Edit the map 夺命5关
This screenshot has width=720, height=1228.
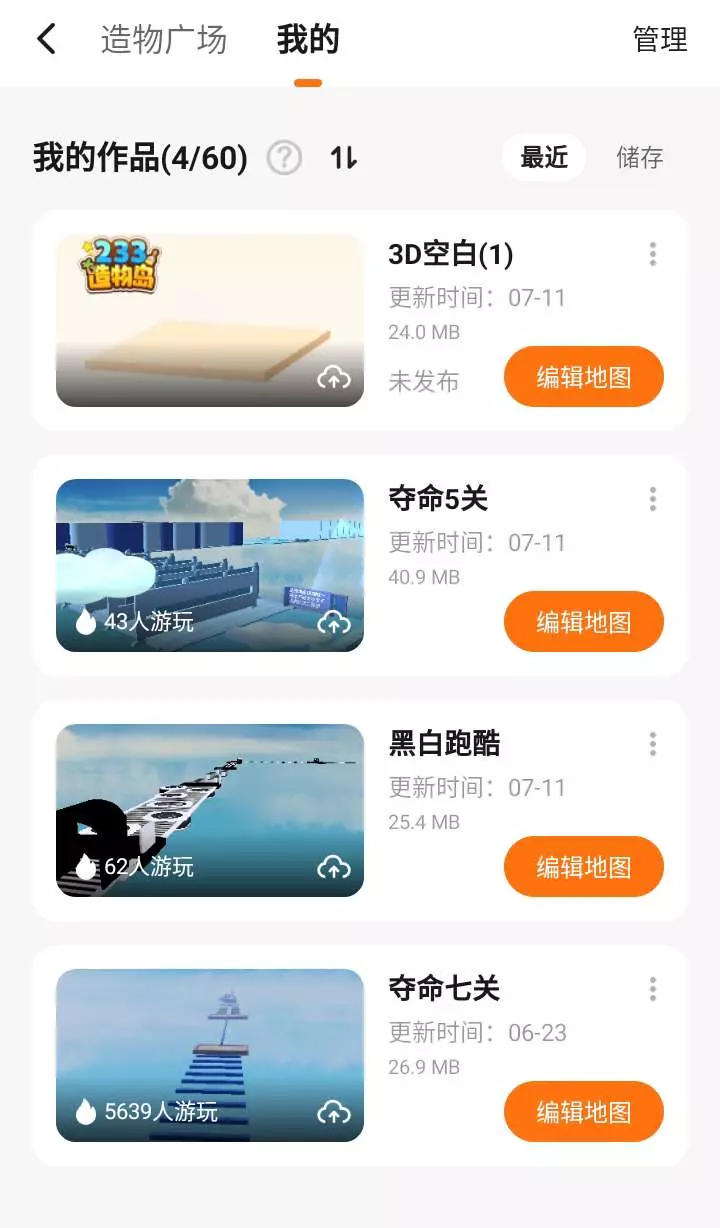(x=584, y=622)
